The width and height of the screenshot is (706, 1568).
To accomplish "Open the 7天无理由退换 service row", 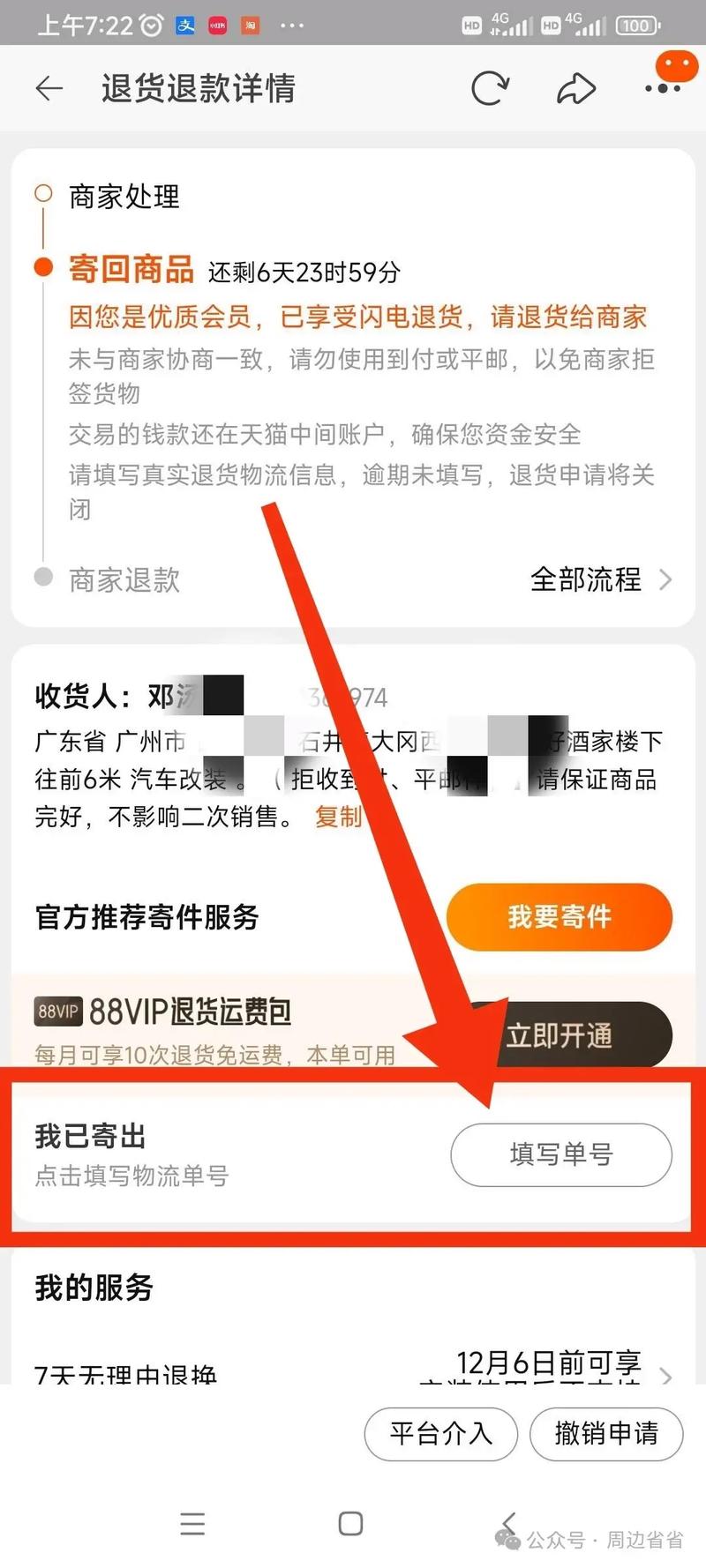I will [353, 1371].
